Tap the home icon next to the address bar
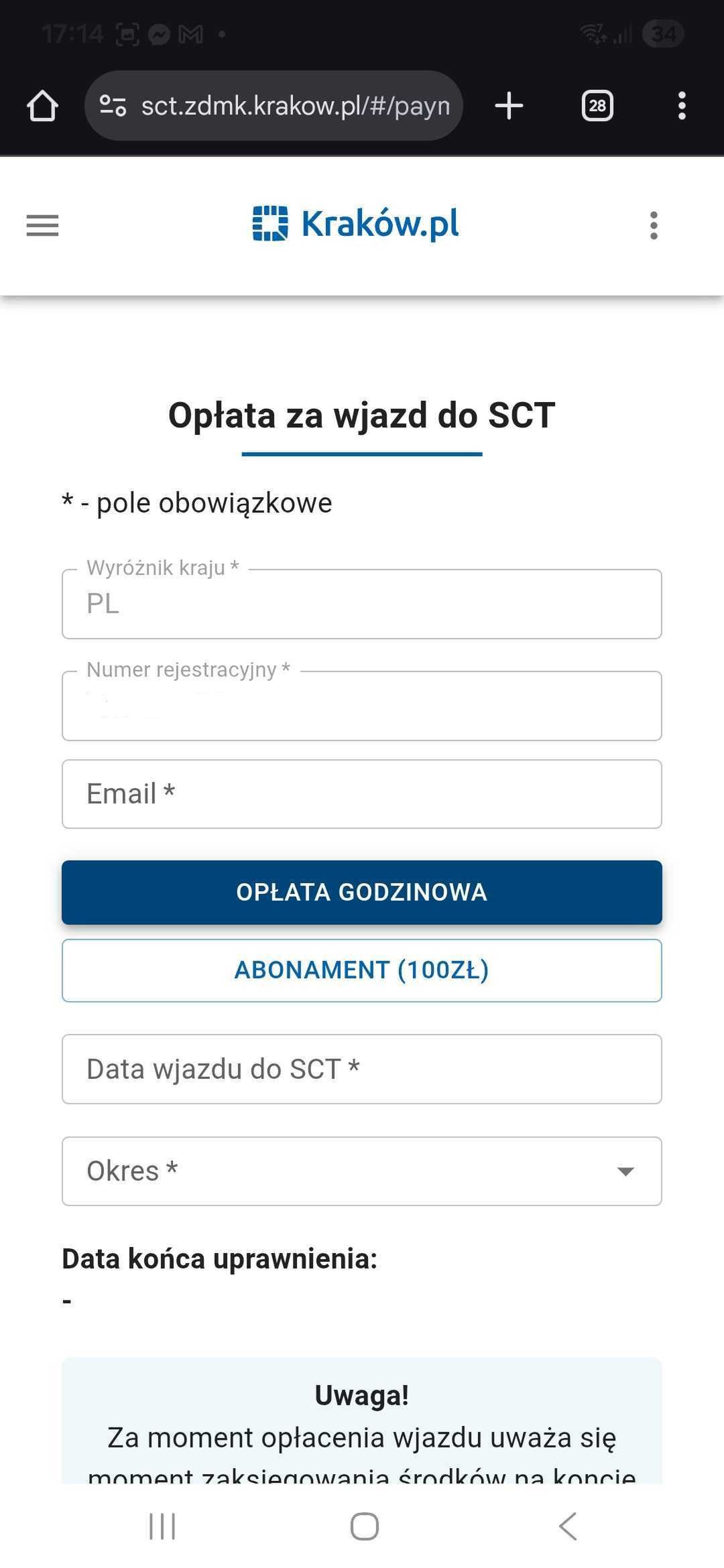 (42, 105)
